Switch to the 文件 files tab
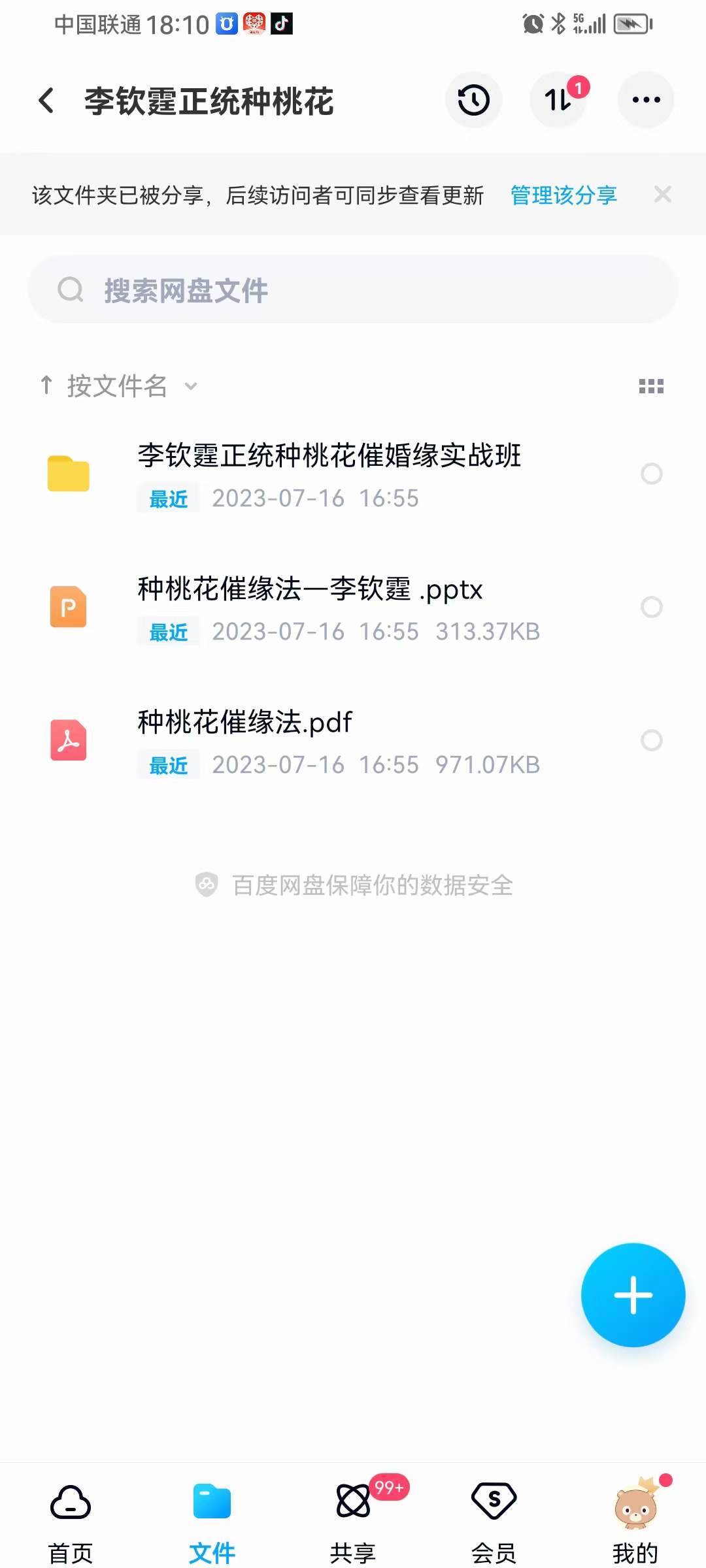 pyautogui.click(x=211, y=1516)
